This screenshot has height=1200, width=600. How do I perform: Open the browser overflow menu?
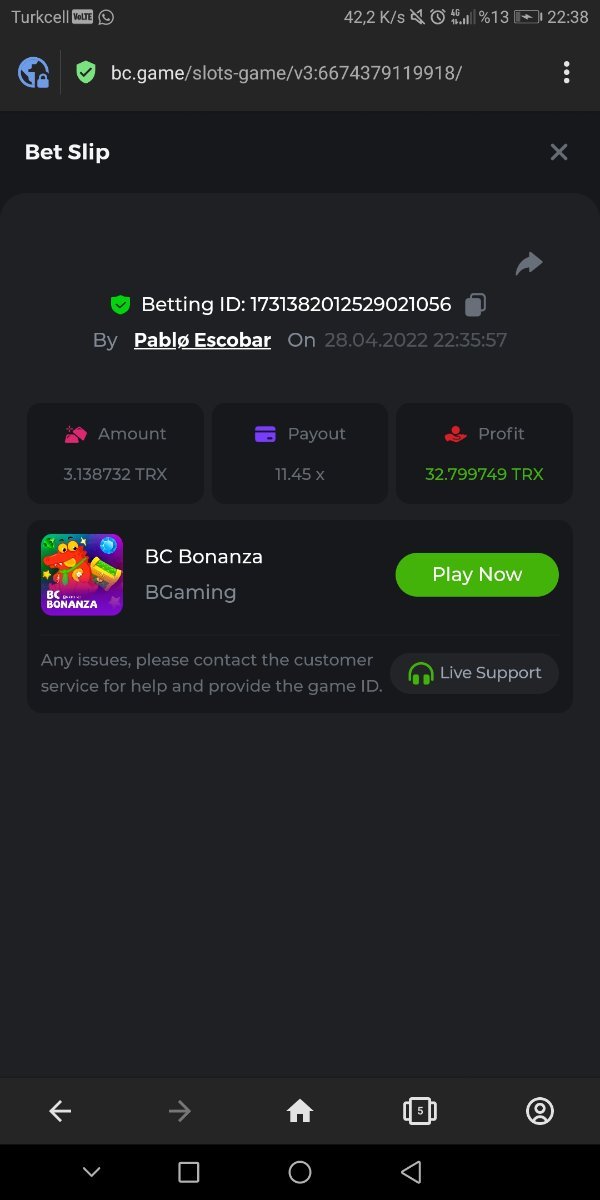(x=566, y=72)
